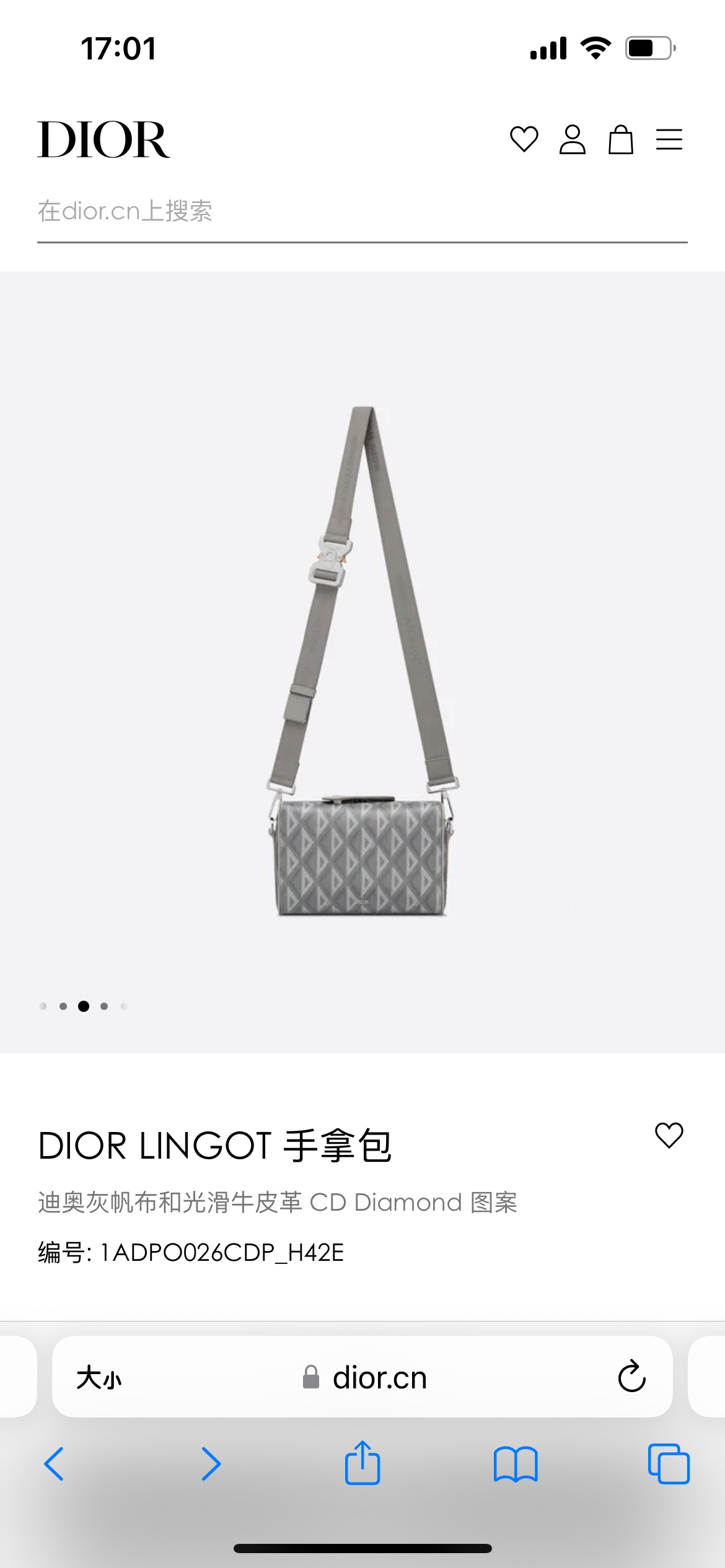Open Safari bookmarks
This screenshot has width=725, height=1568.
[516, 1464]
